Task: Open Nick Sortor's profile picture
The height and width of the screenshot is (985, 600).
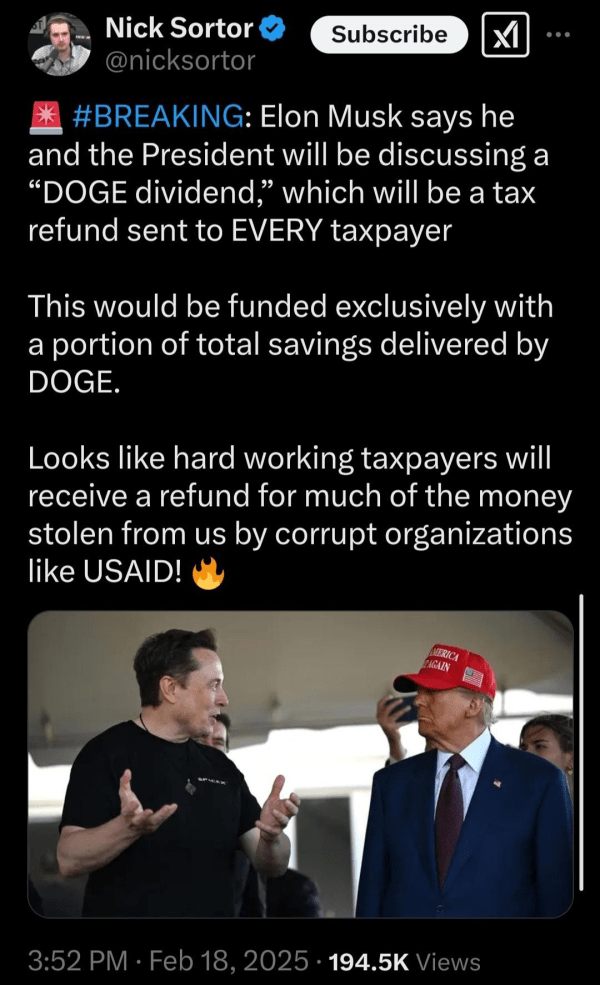Action: coord(59,45)
